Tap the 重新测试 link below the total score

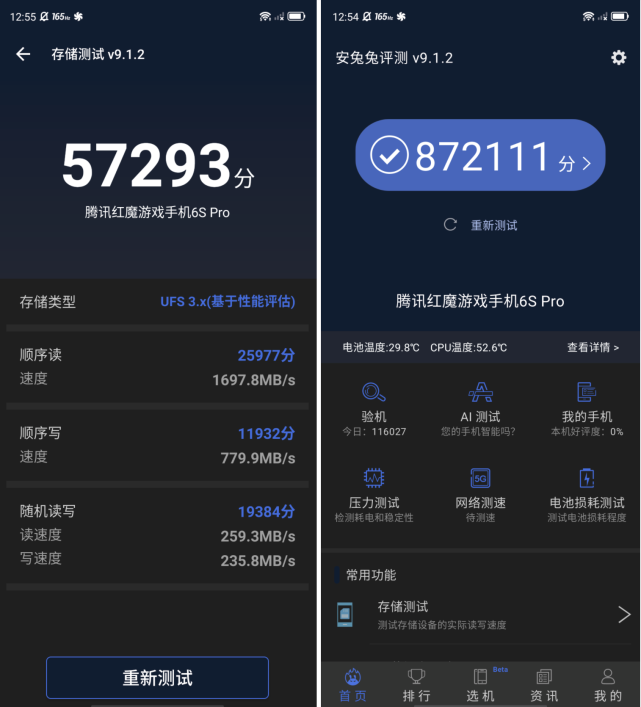(482, 225)
